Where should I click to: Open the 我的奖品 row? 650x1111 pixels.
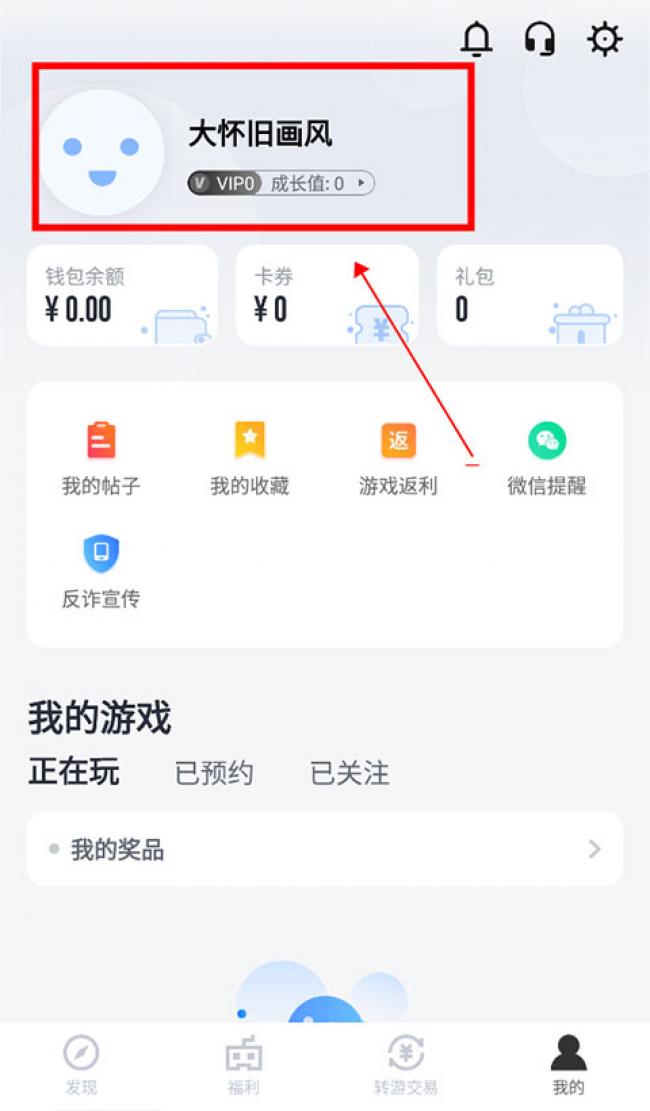coord(325,849)
